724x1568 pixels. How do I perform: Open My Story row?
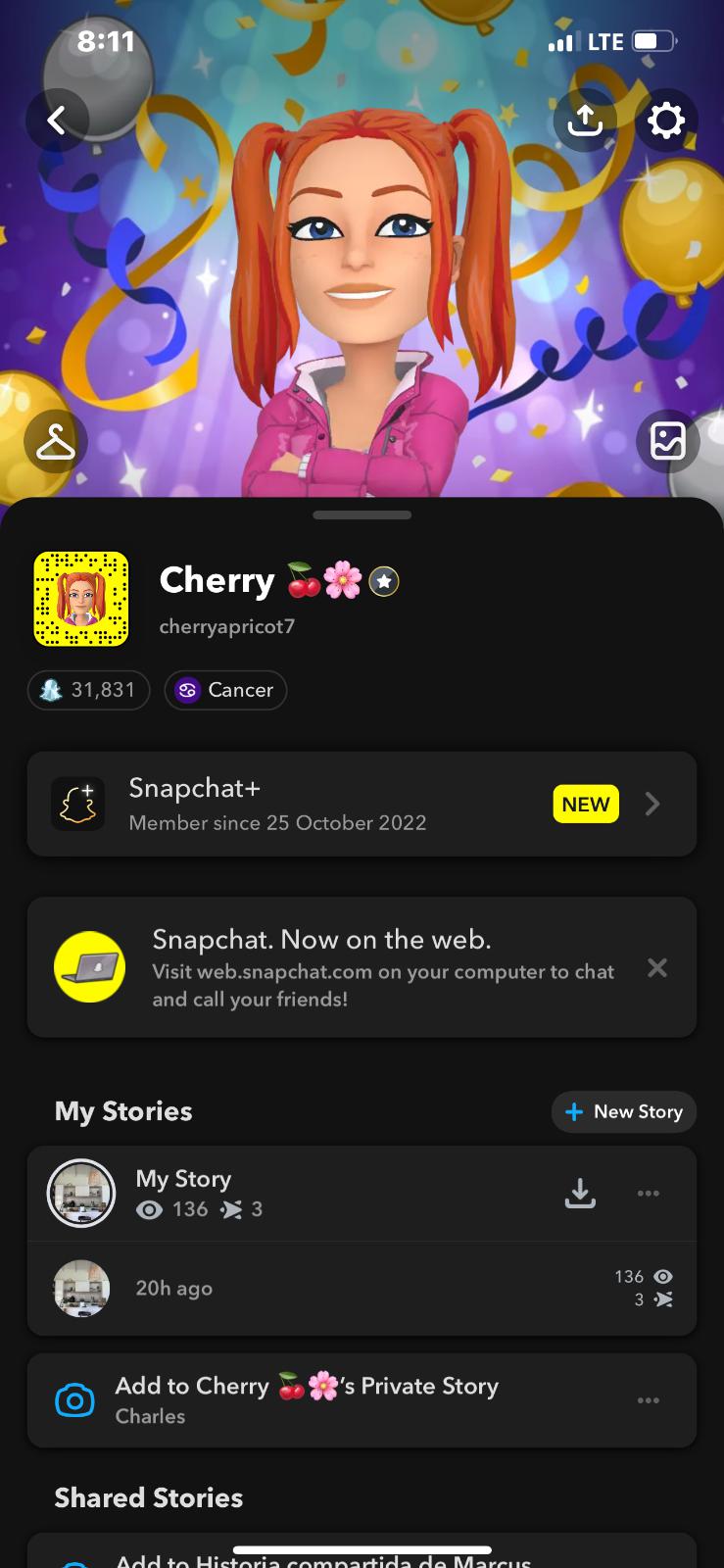click(x=294, y=1193)
